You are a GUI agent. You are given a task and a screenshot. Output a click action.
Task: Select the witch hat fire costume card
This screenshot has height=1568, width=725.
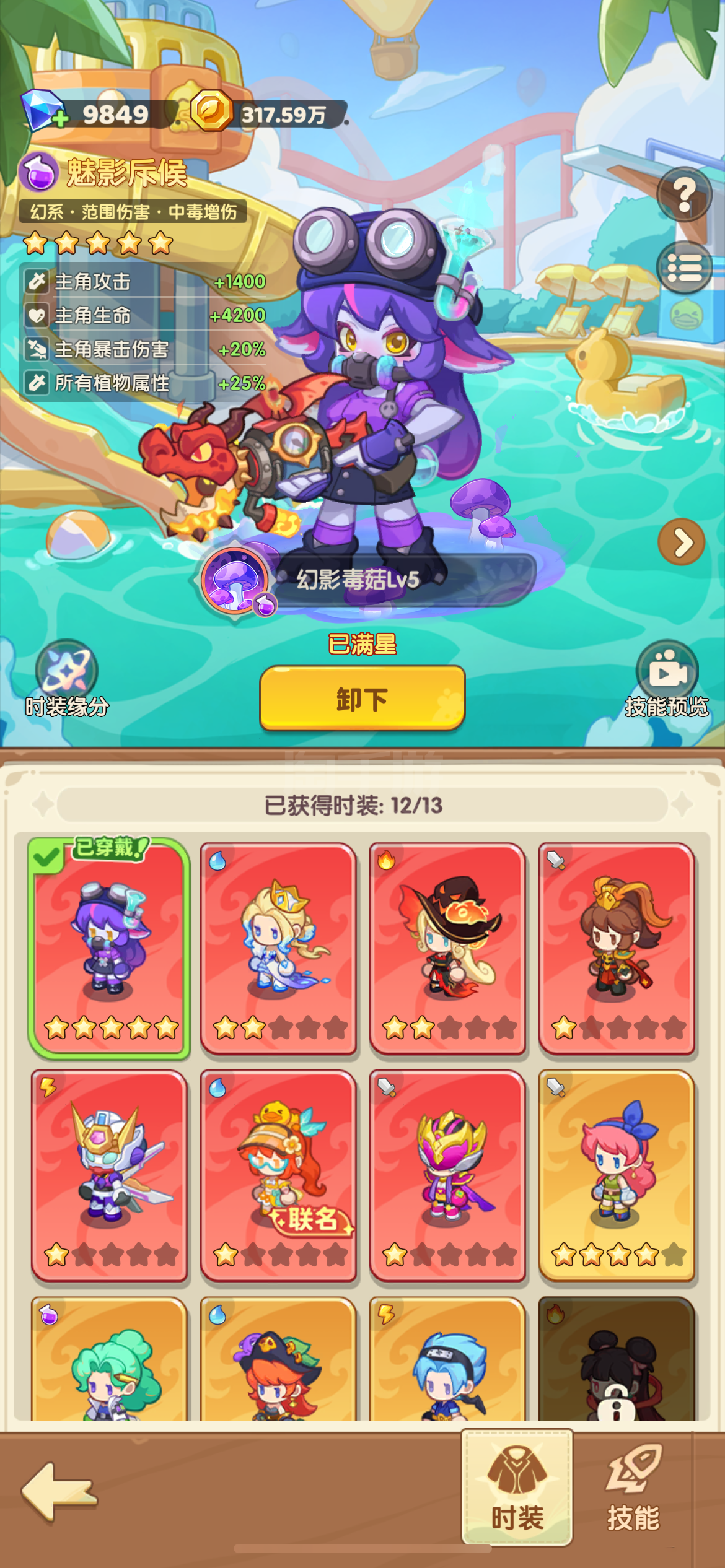pos(448,948)
